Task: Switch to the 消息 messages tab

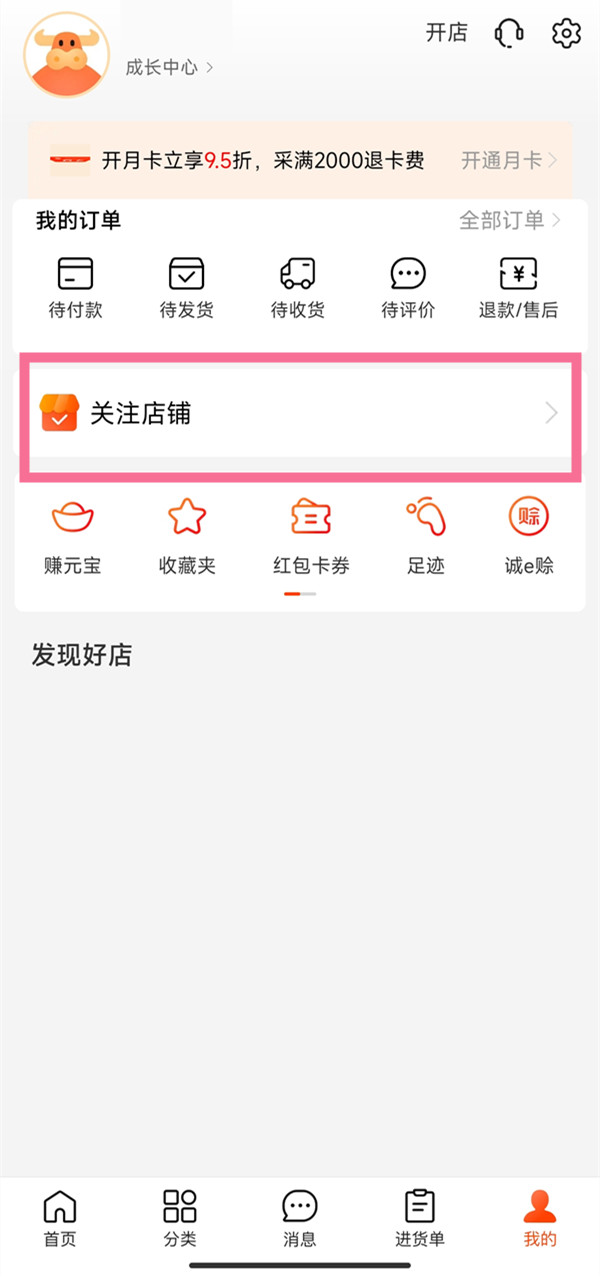Action: [300, 1218]
